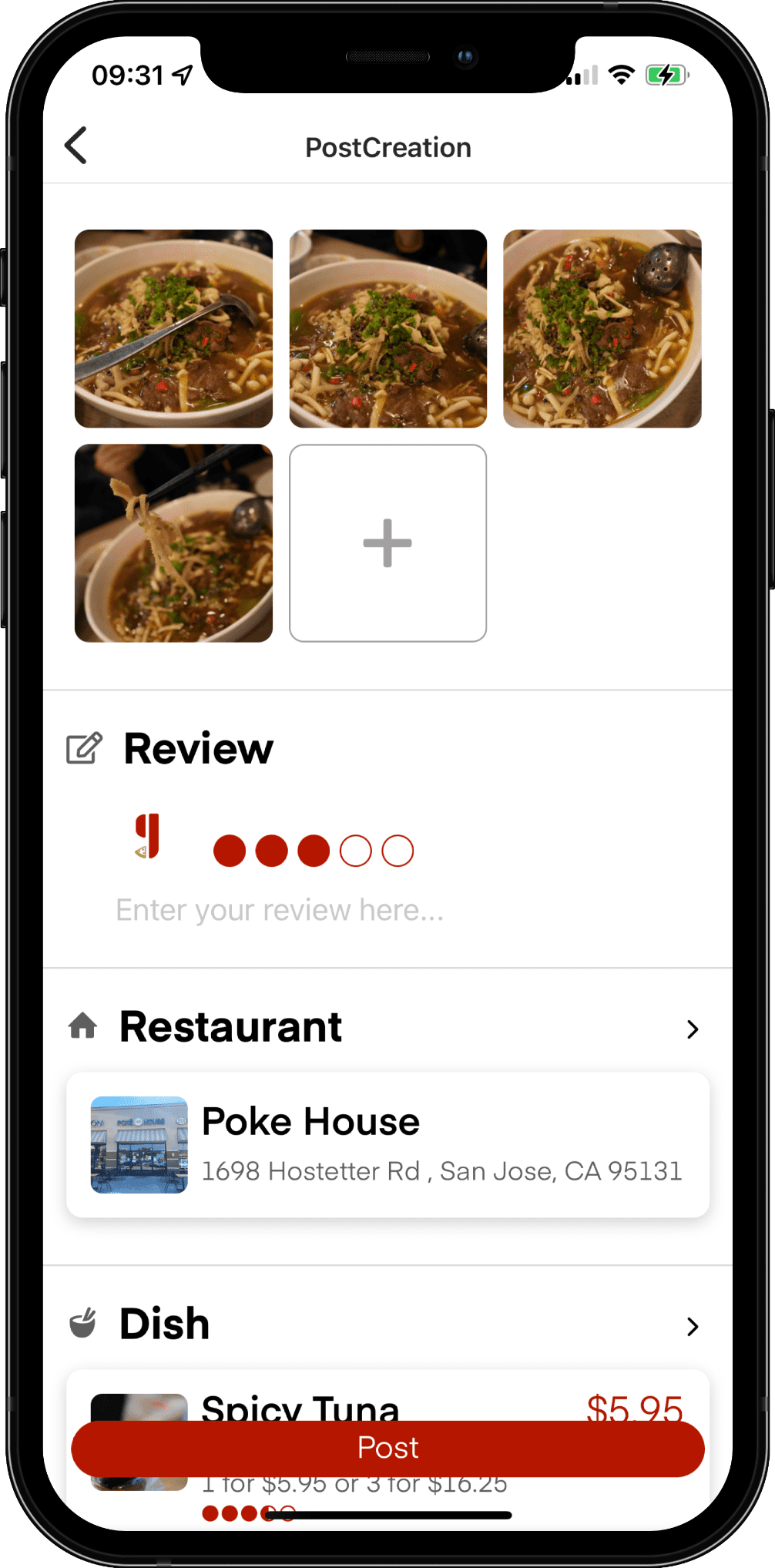Open the second uploaded soup photo
This screenshot has height=1568, width=775.
[x=387, y=328]
